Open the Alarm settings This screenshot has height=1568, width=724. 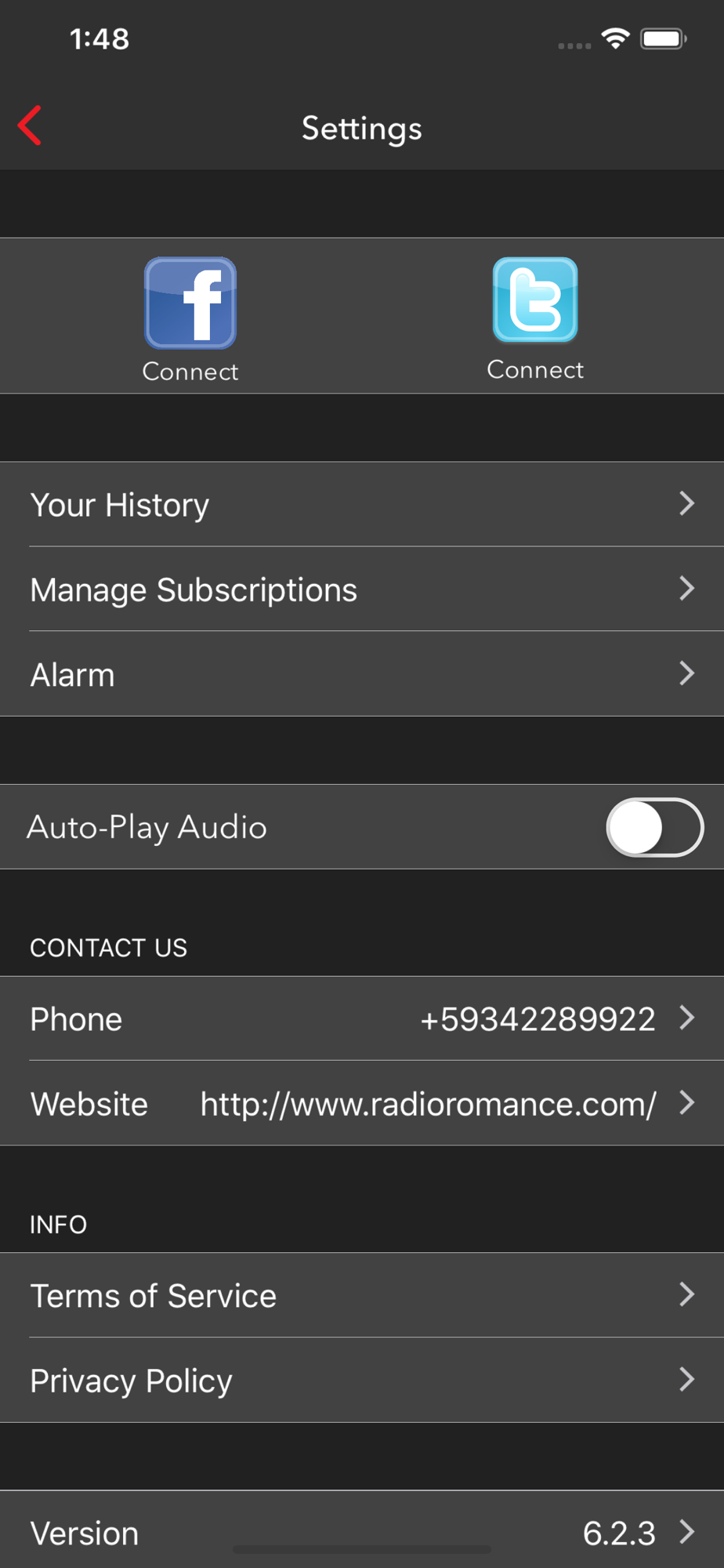pos(362,673)
